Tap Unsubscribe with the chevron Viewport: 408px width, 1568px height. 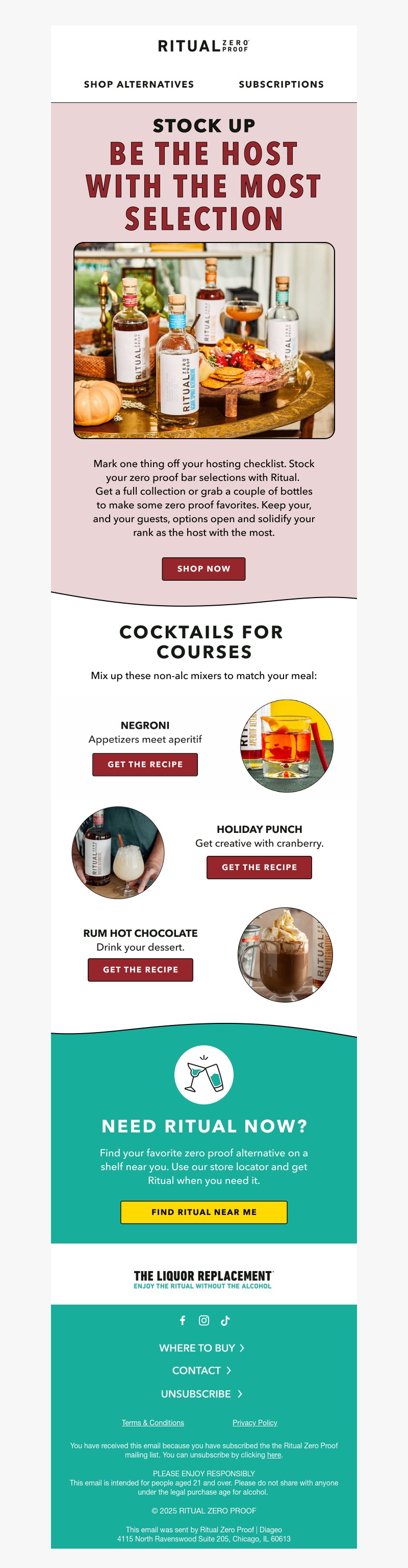[201, 1394]
